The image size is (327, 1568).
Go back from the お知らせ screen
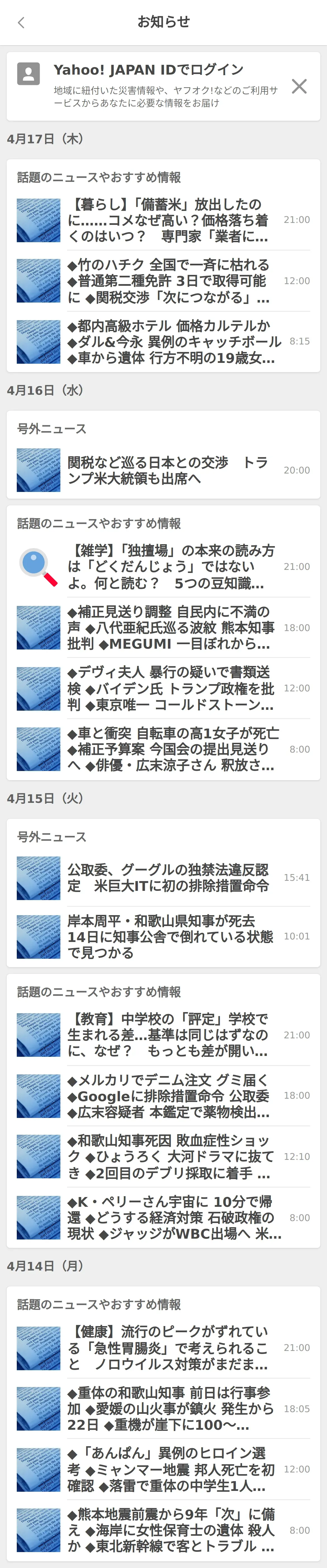pyautogui.click(x=21, y=23)
